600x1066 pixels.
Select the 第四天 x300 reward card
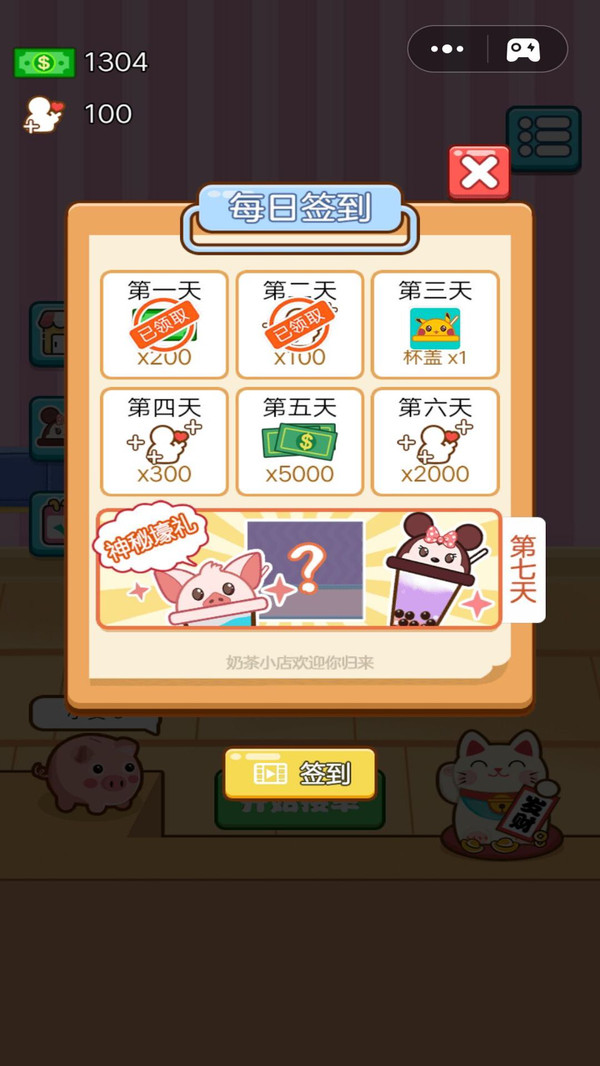point(165,441)
